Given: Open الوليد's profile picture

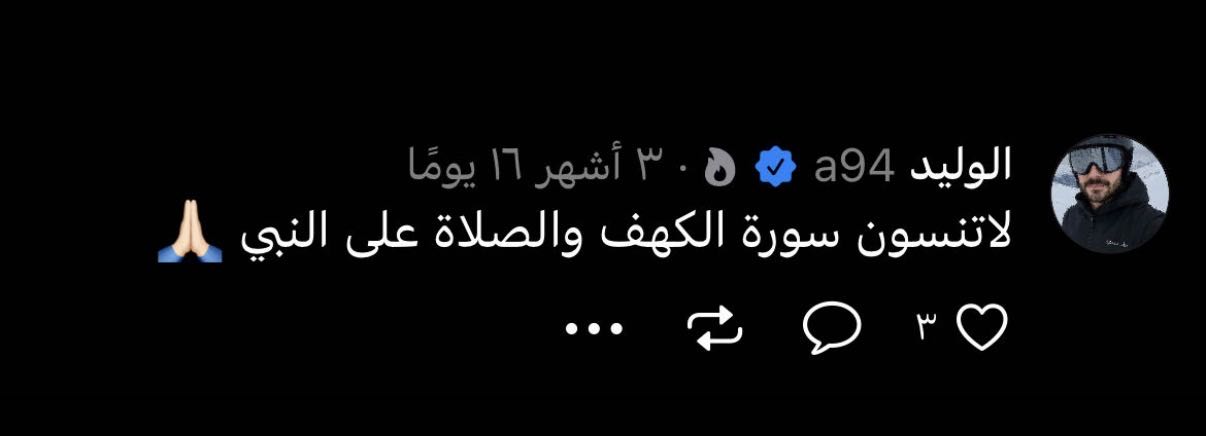Looking at the screenshot, I should pos(1109,196).
